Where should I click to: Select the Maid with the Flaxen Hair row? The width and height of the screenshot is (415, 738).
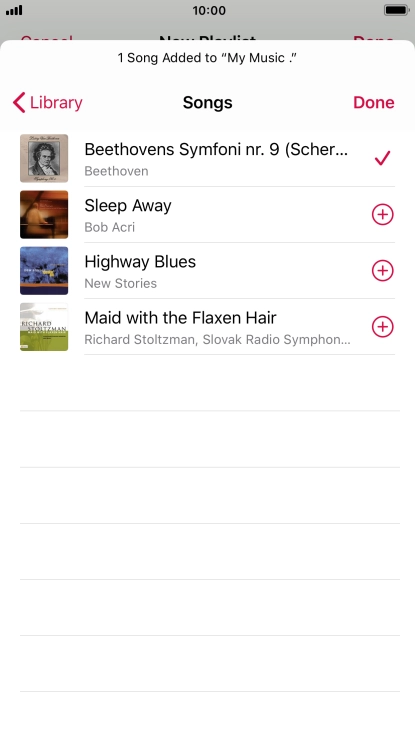(x=208, y=327)
